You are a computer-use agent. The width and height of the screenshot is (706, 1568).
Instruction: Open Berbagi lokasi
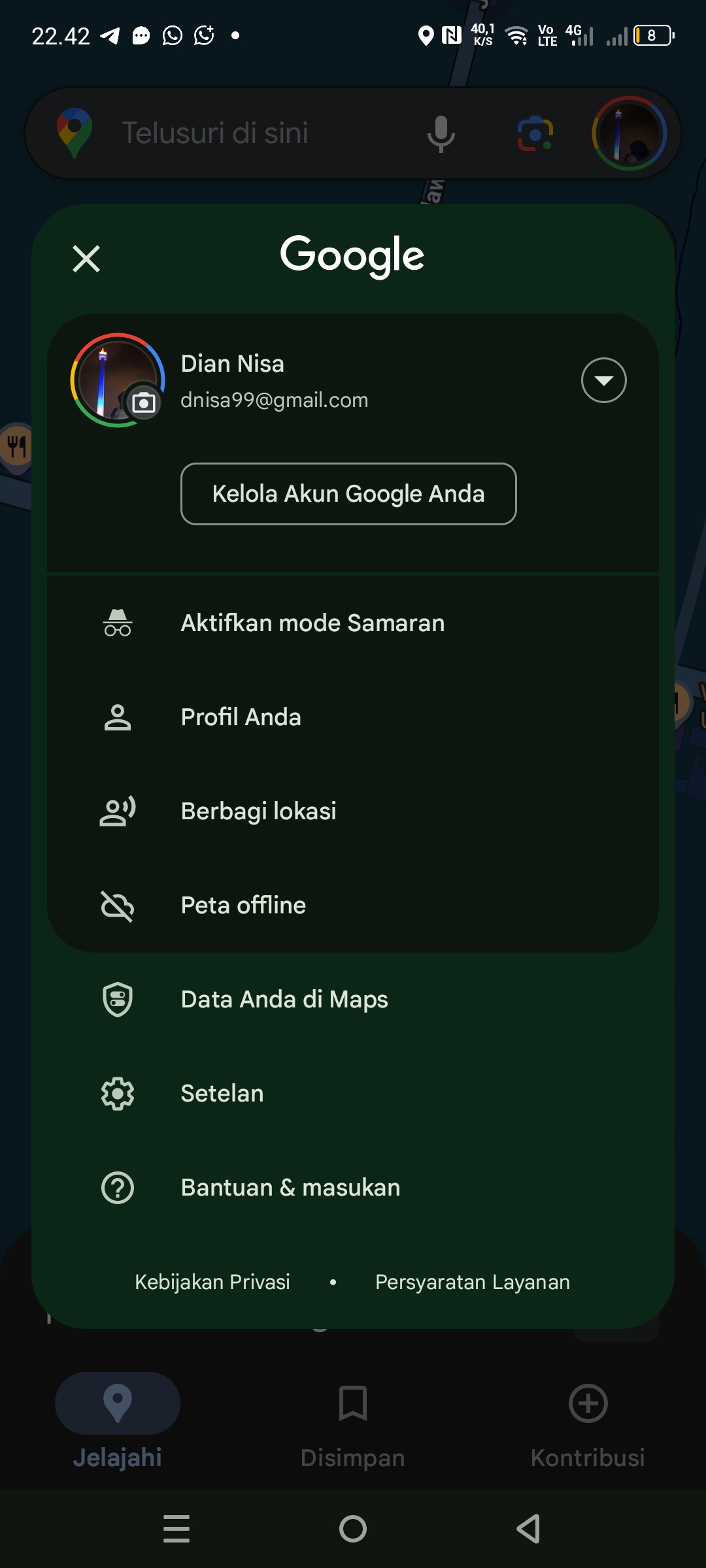click(x=353, y=811)
